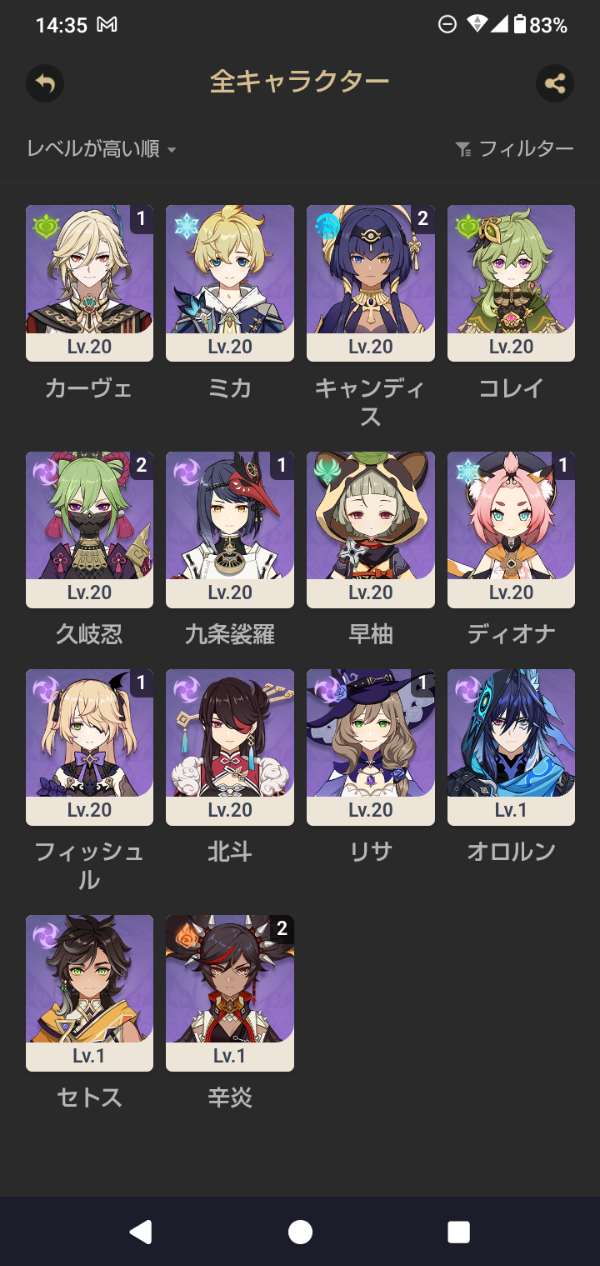Open the カーヴェ character card
The image size is (600, 1266).
(x=89, y=282)
